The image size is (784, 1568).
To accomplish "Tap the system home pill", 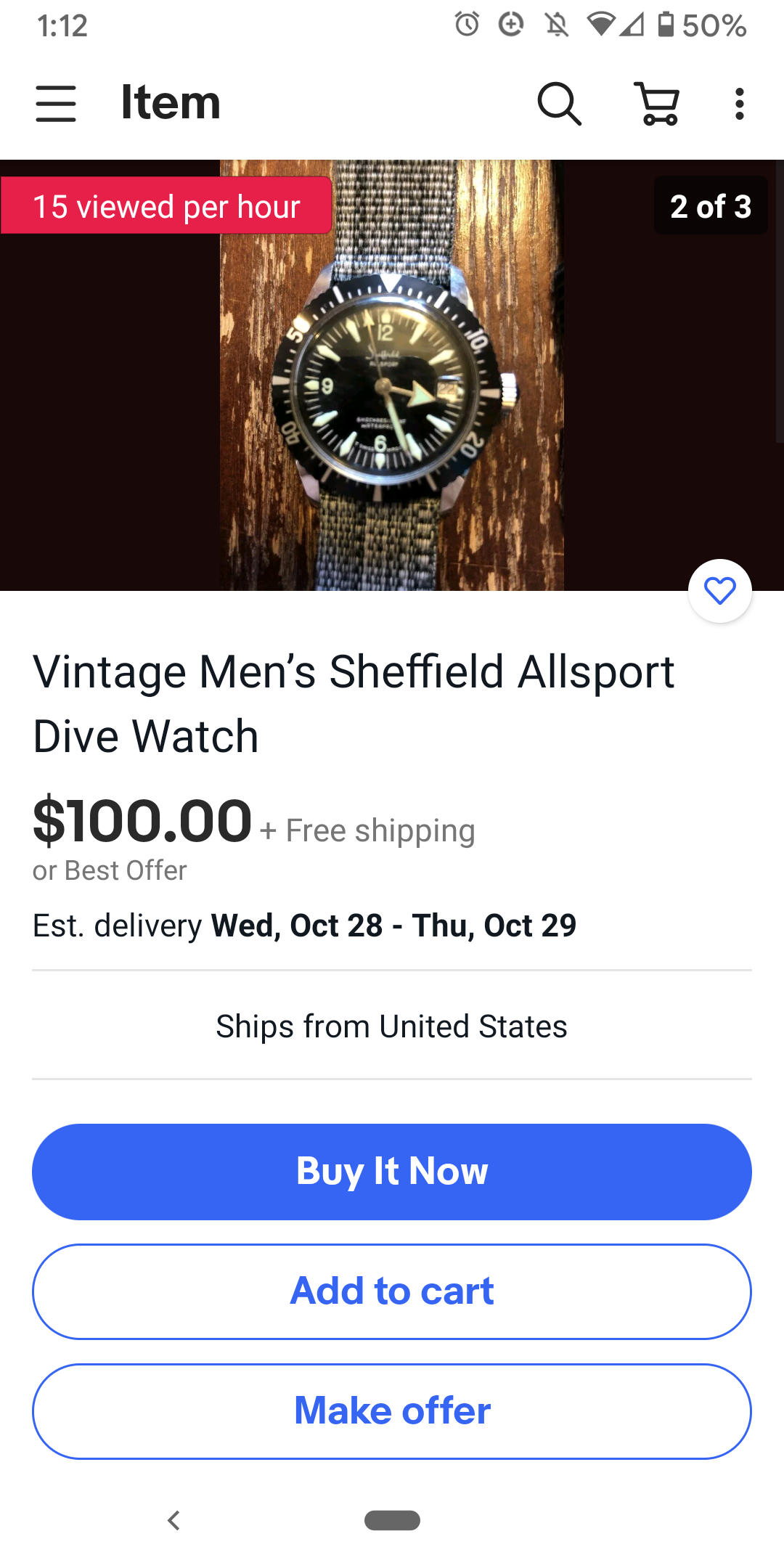I will (392, 1520).
